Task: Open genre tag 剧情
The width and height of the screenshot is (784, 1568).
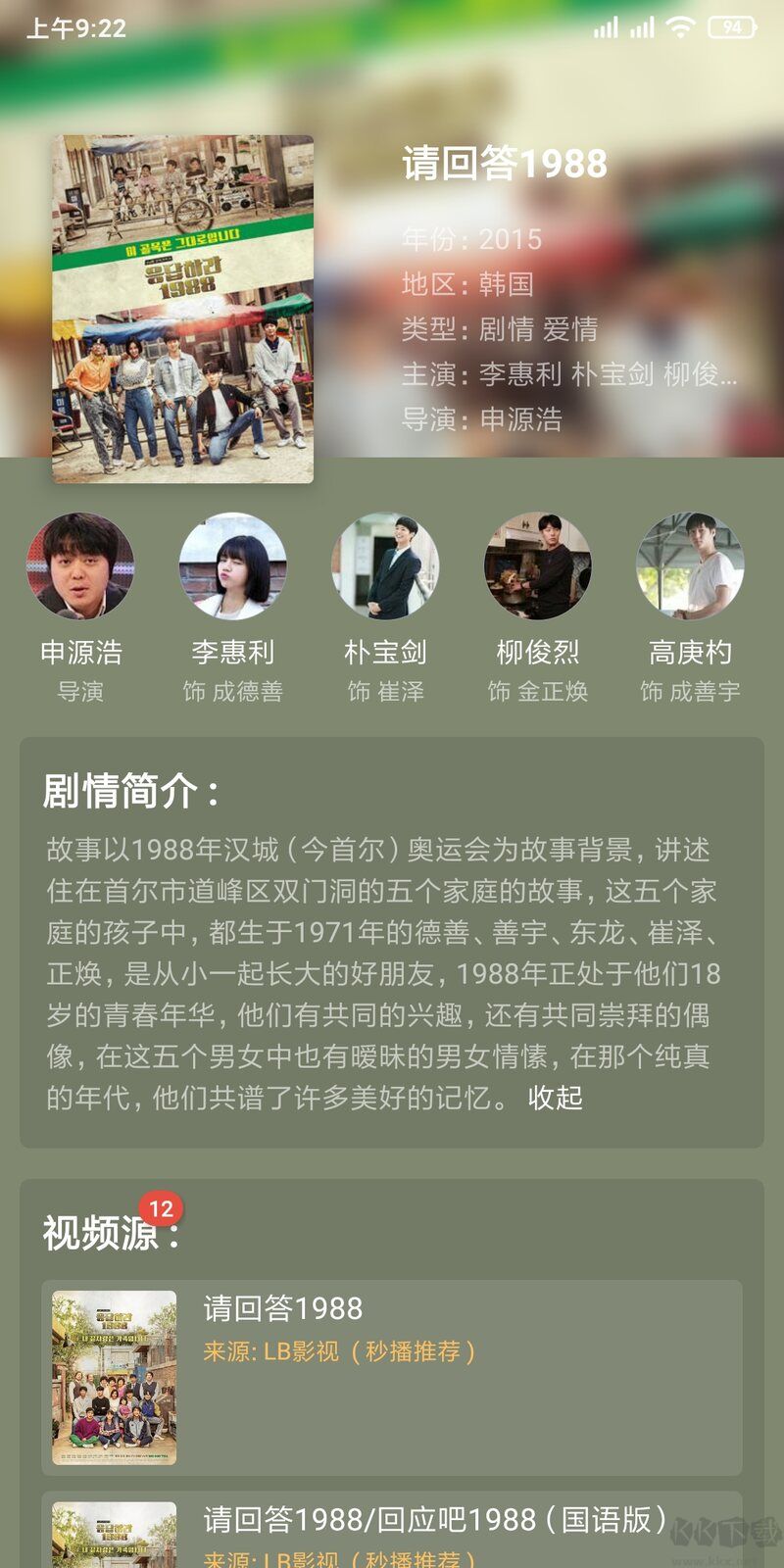Action: 499,329
